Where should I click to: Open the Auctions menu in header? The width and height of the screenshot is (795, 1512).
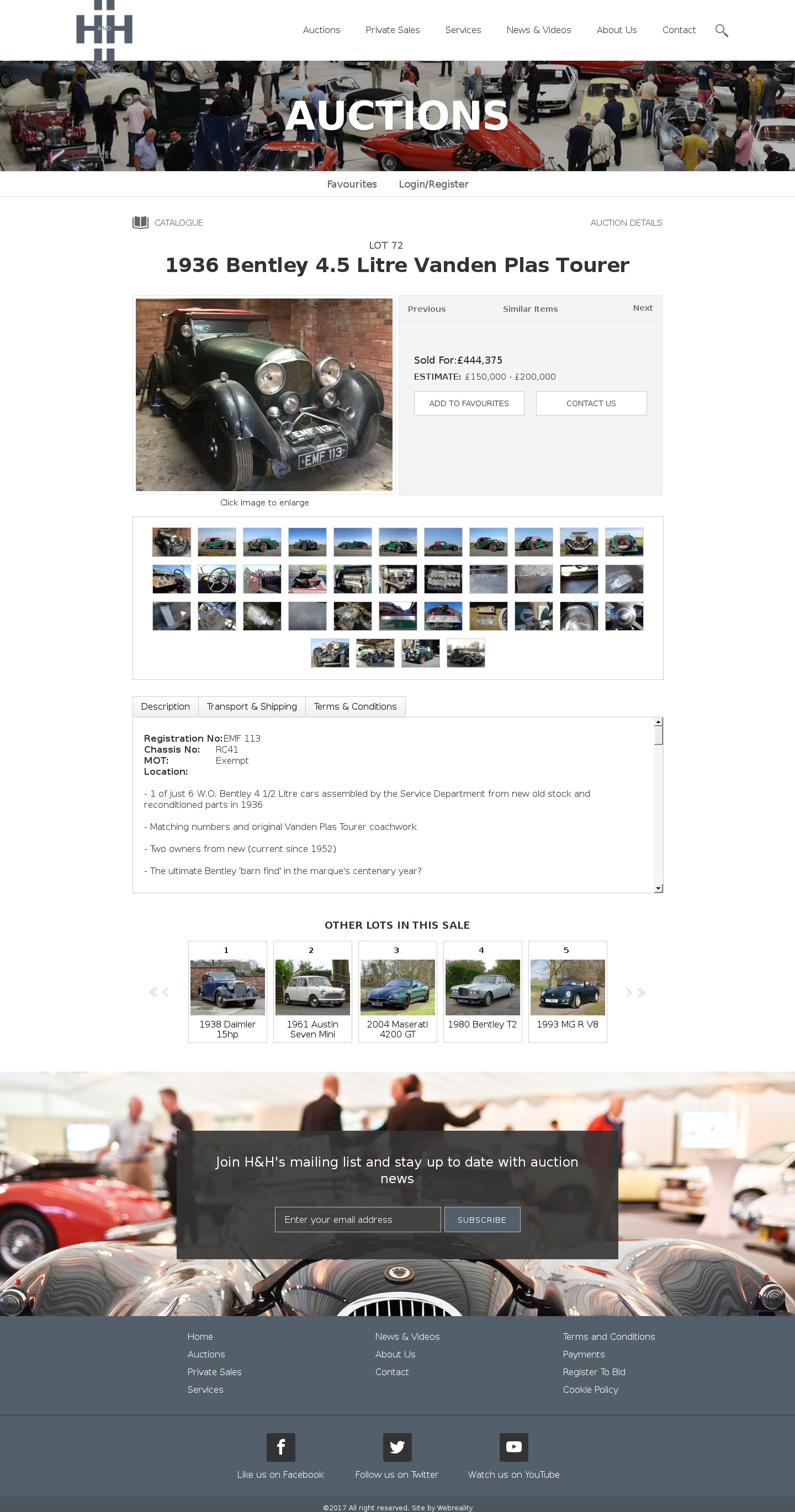(x=321, y=30)
